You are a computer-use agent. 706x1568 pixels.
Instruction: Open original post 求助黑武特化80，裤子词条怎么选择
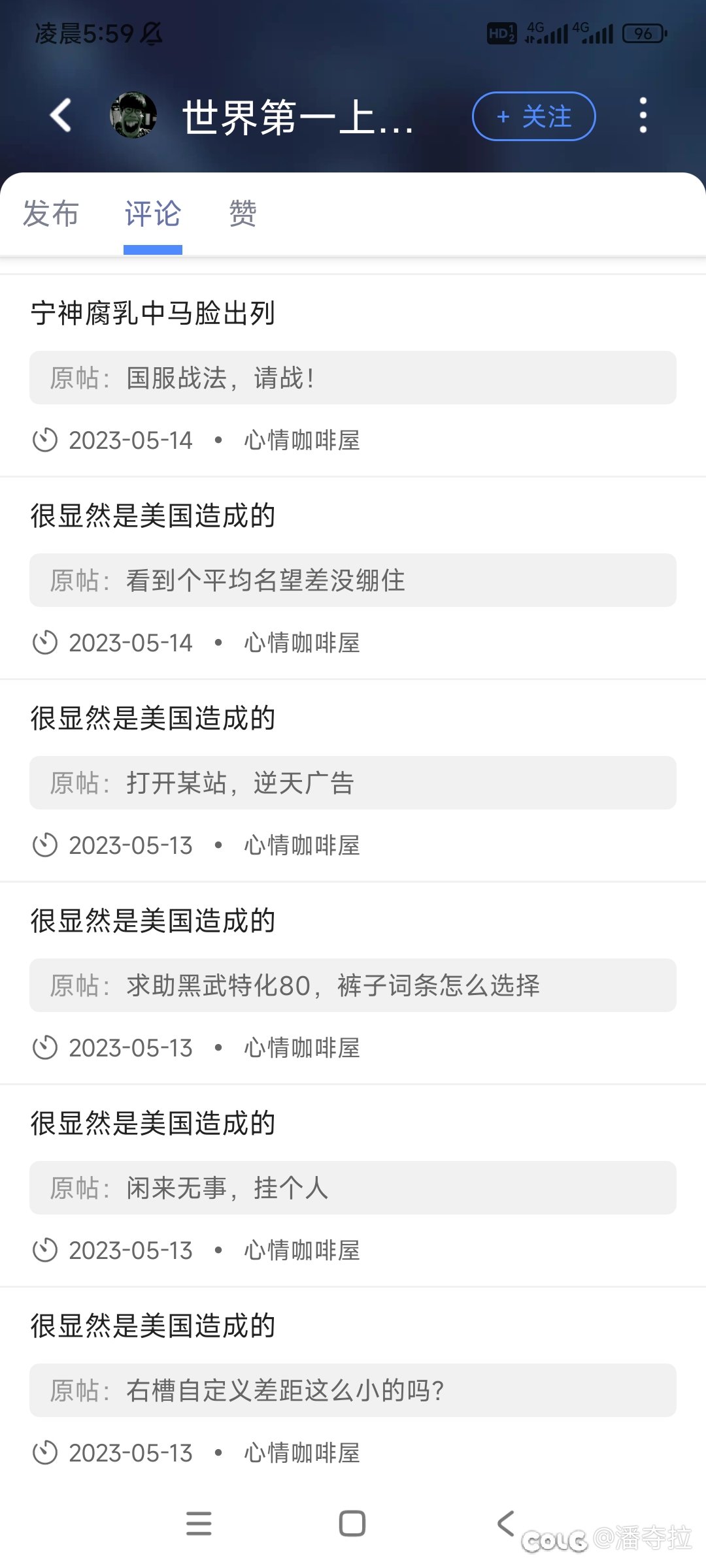tap(353, 985)
